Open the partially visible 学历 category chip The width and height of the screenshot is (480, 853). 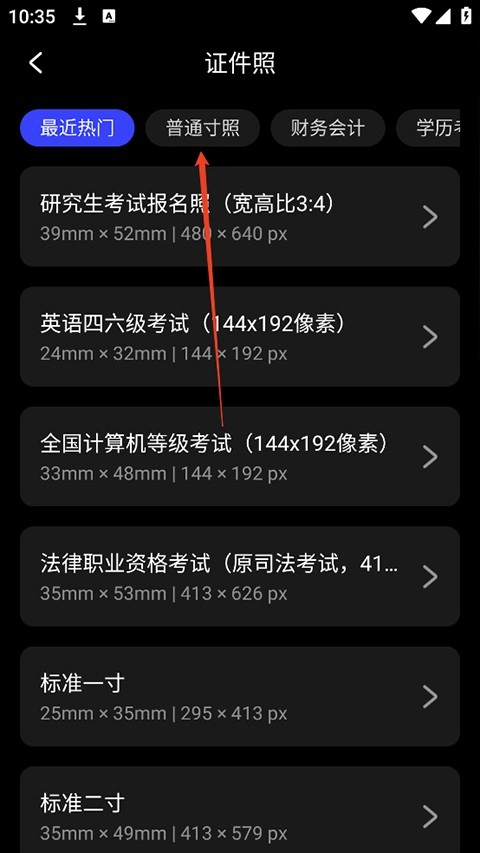(x=428, y=128)
